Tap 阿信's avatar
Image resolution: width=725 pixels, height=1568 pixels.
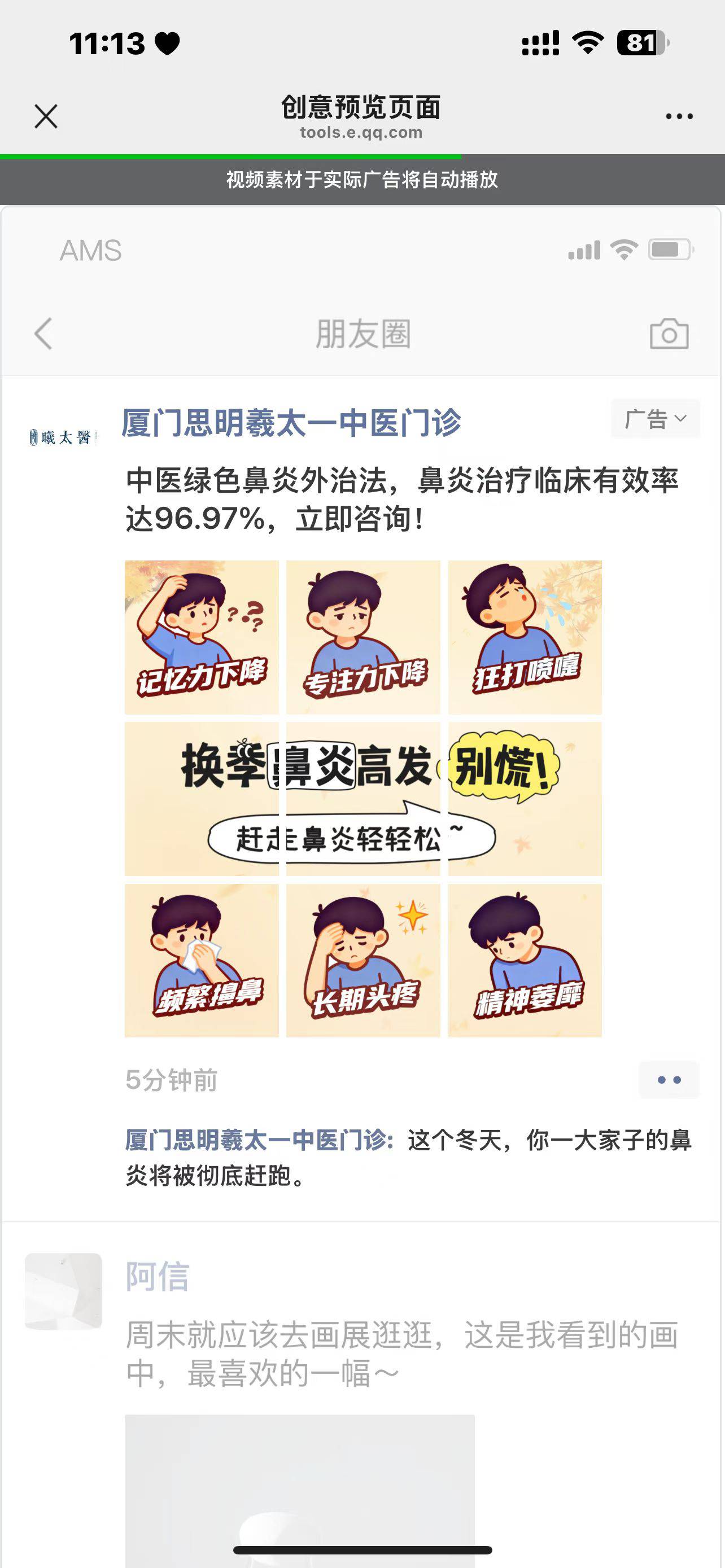pos(63,1290)
